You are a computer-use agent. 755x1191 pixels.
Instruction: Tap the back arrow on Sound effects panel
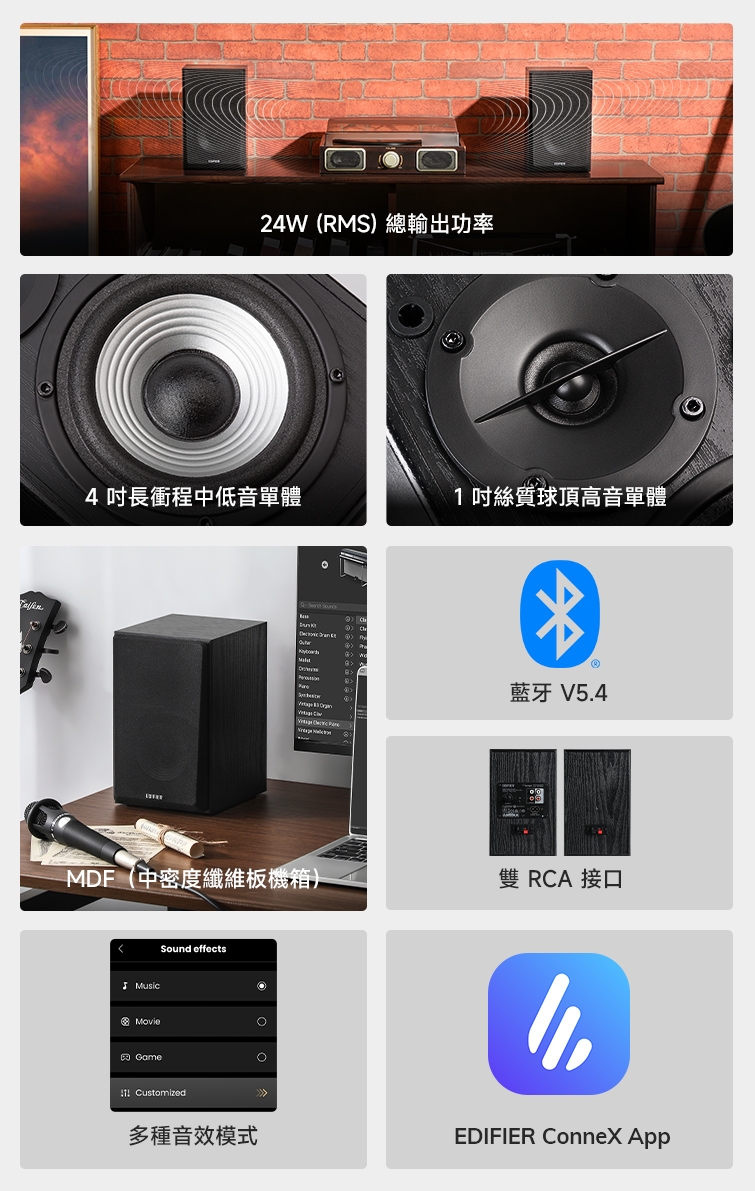[121, 949]
